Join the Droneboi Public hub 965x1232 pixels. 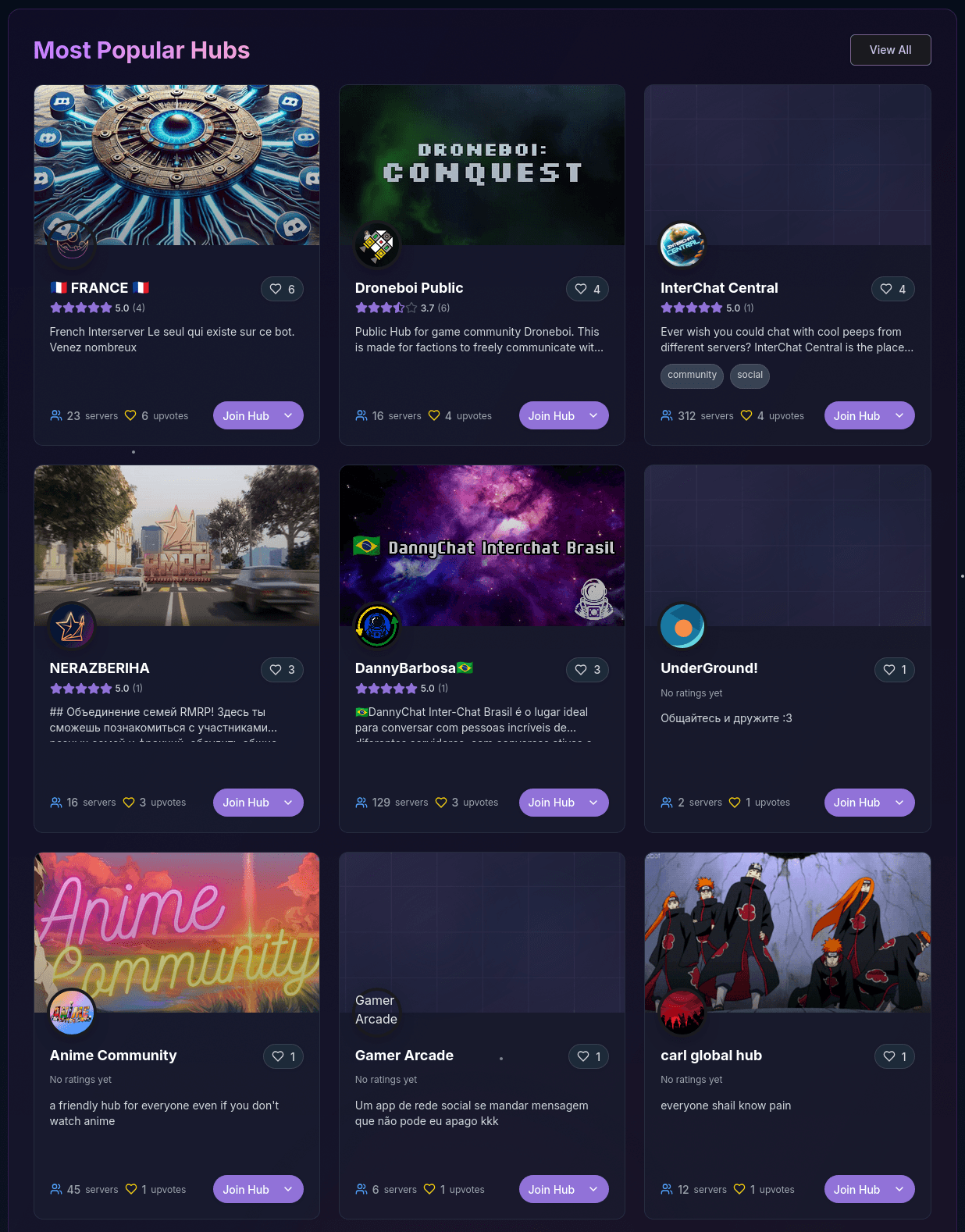tap(551, 416)
